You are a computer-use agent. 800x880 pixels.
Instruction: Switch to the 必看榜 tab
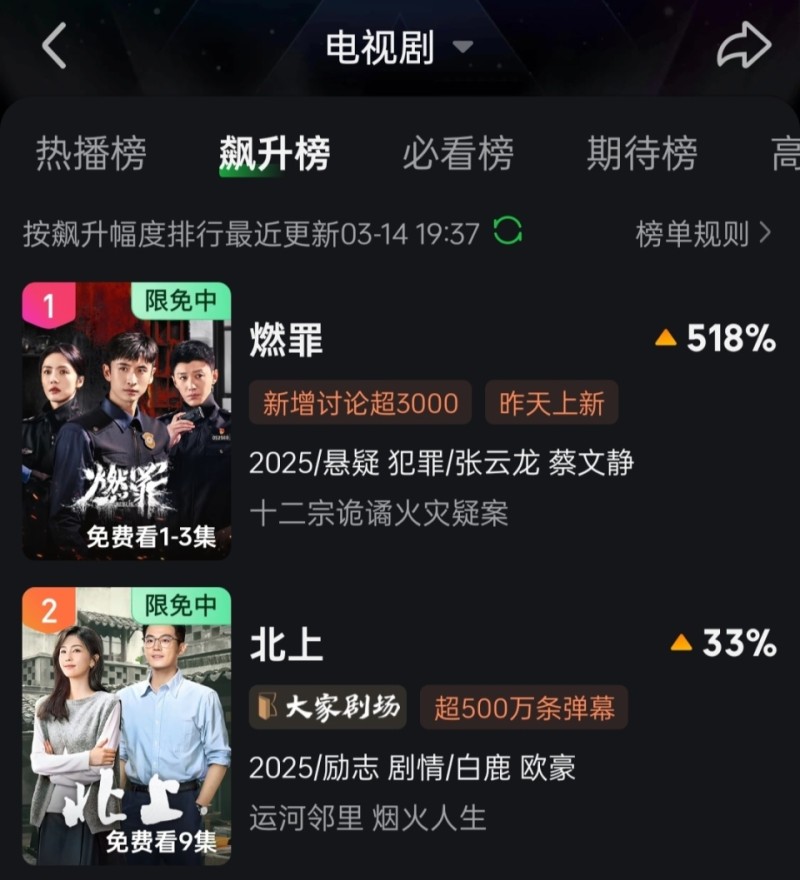[x=458, y=154]
